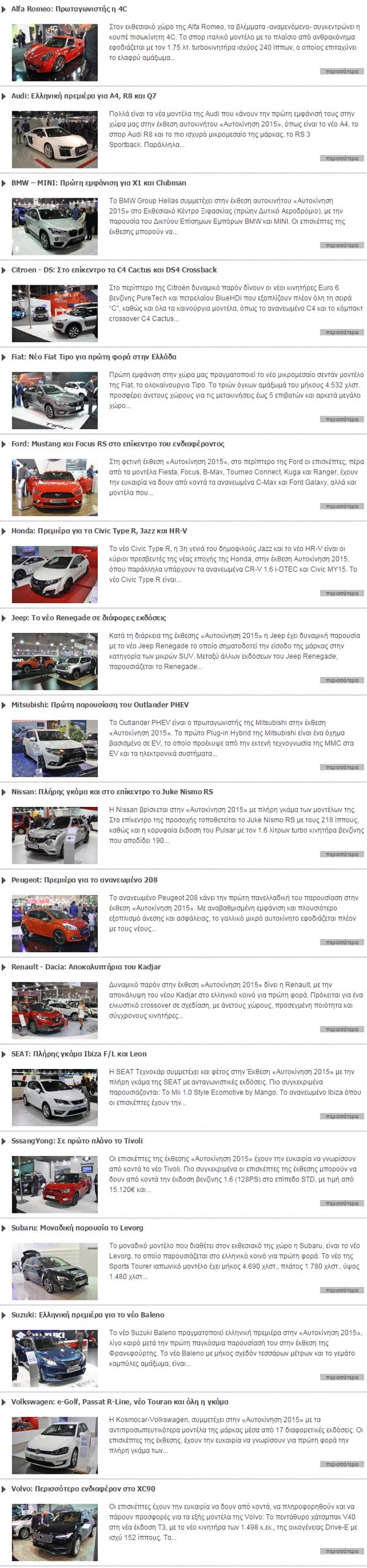The image size is (367, 1568).
Task: Open the Volkswagen e-Golf article headline
Action: [119, 1401]
